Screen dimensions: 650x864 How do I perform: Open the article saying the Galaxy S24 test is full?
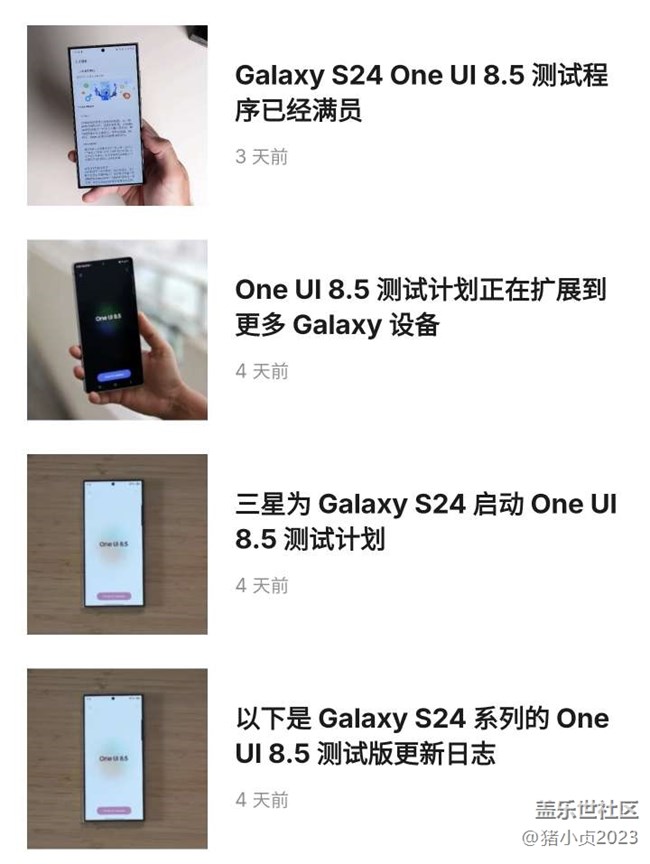pos(421,92)
